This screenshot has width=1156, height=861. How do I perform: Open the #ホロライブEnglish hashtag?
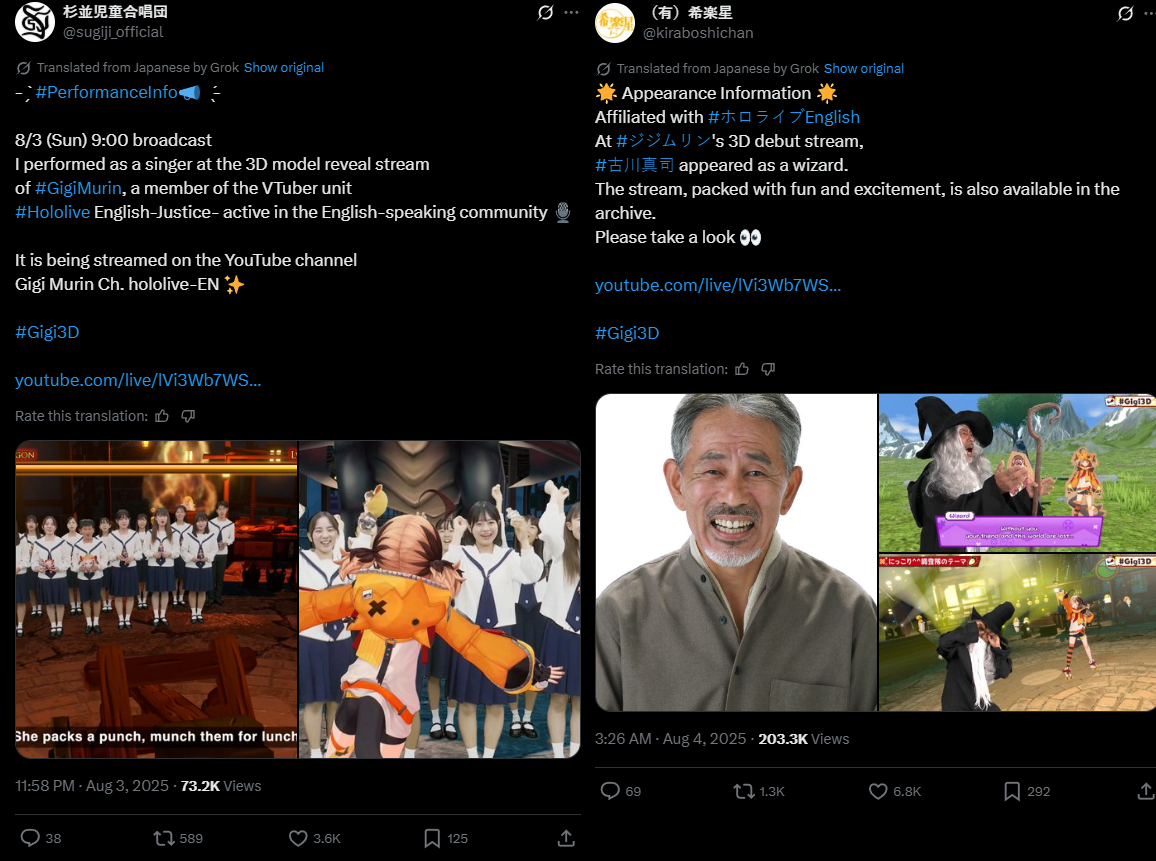[783, 117]
